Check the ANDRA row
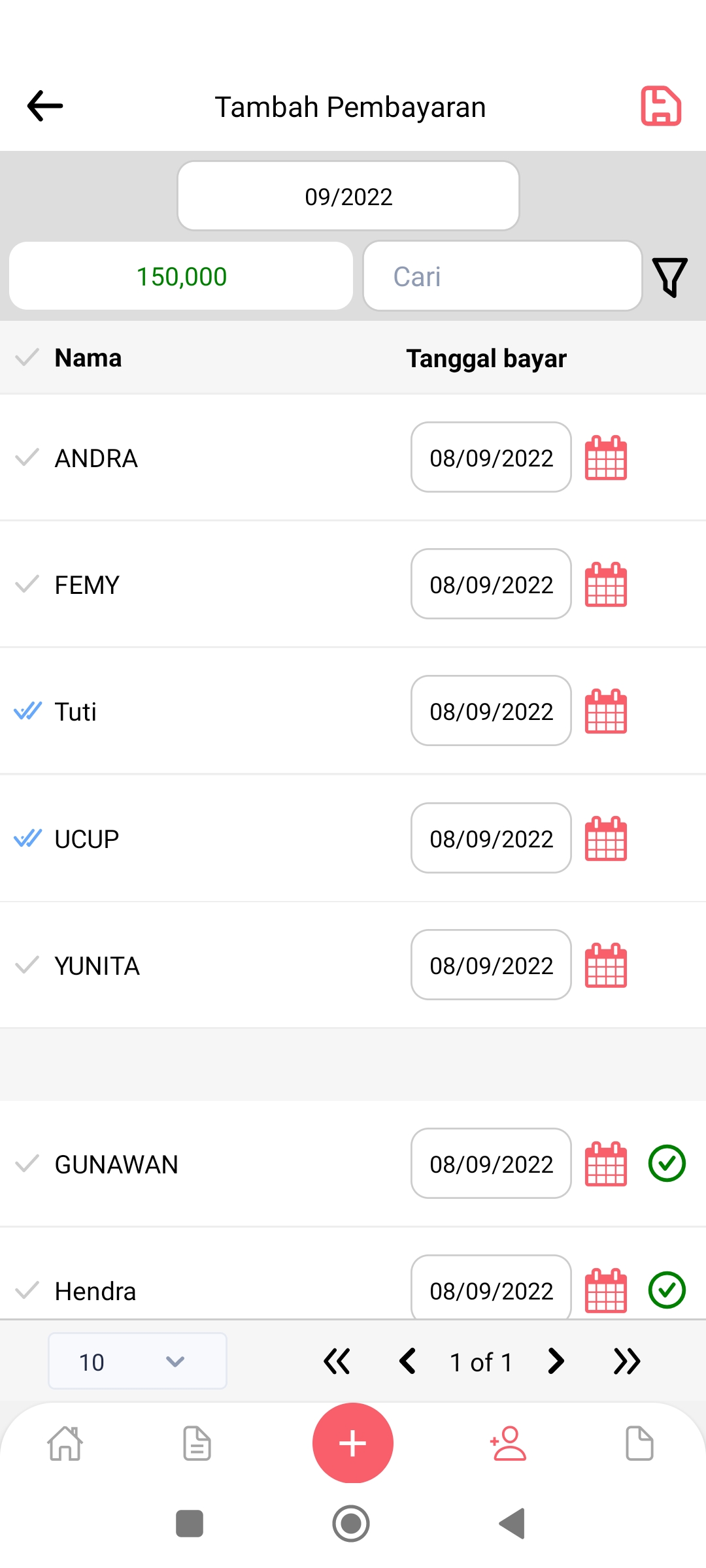Screen dimensions: 706x1568 pos(27,457)
